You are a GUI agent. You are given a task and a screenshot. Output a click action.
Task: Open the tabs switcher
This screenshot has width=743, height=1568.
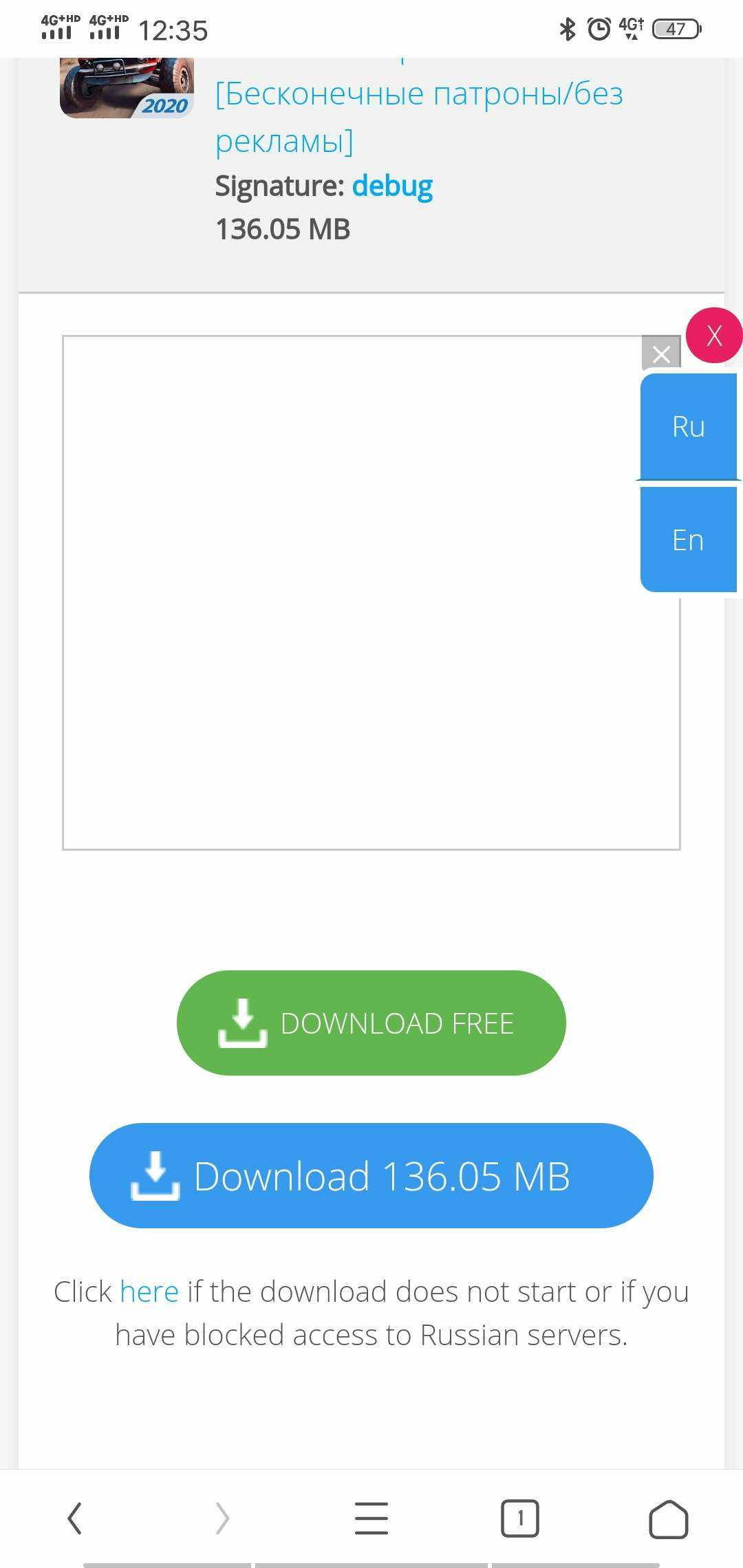(519, 1518)
